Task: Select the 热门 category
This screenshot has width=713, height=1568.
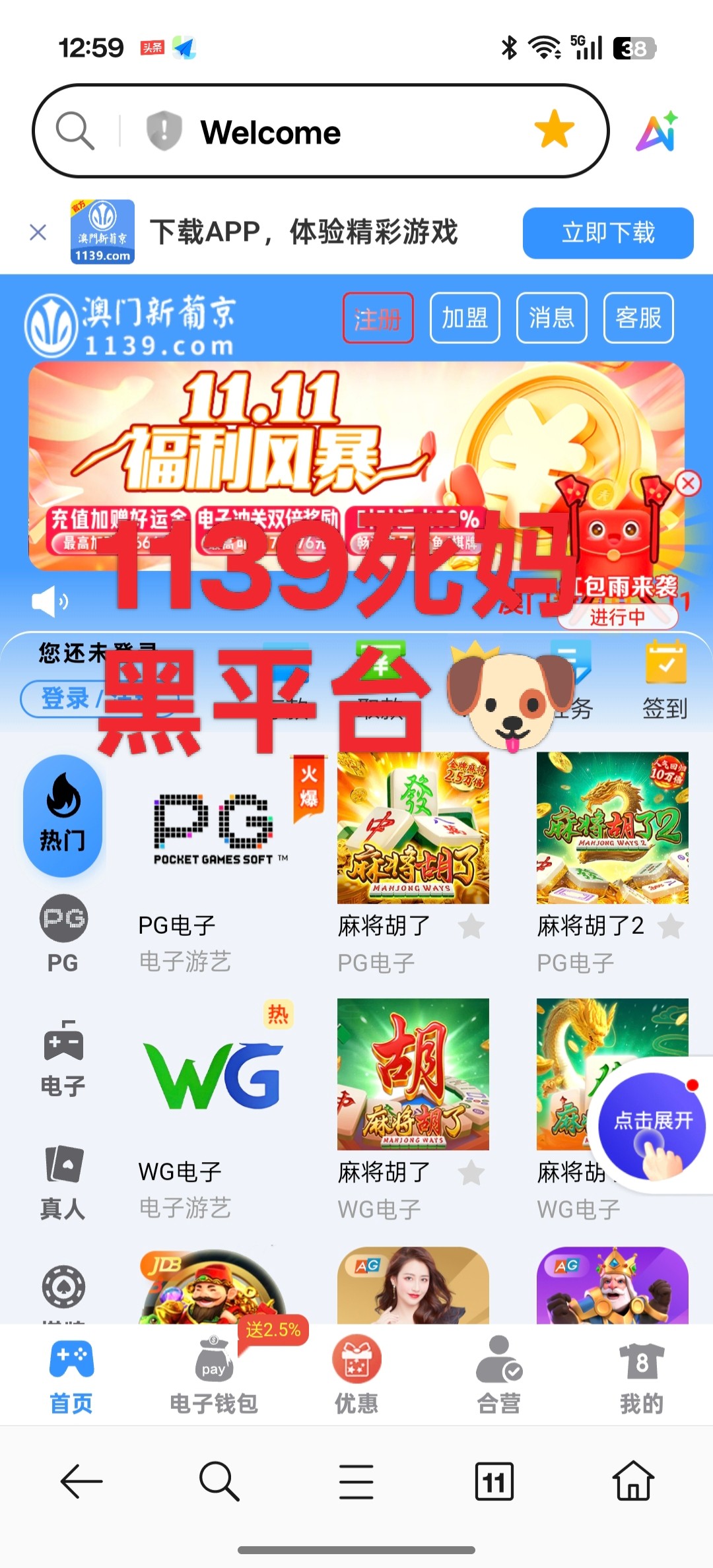Action: click(x=63, y=815)
